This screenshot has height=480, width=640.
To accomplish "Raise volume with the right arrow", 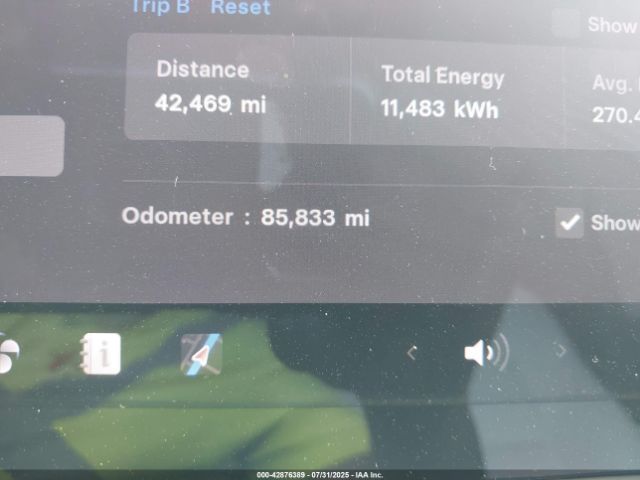I will tap(561, 351).
